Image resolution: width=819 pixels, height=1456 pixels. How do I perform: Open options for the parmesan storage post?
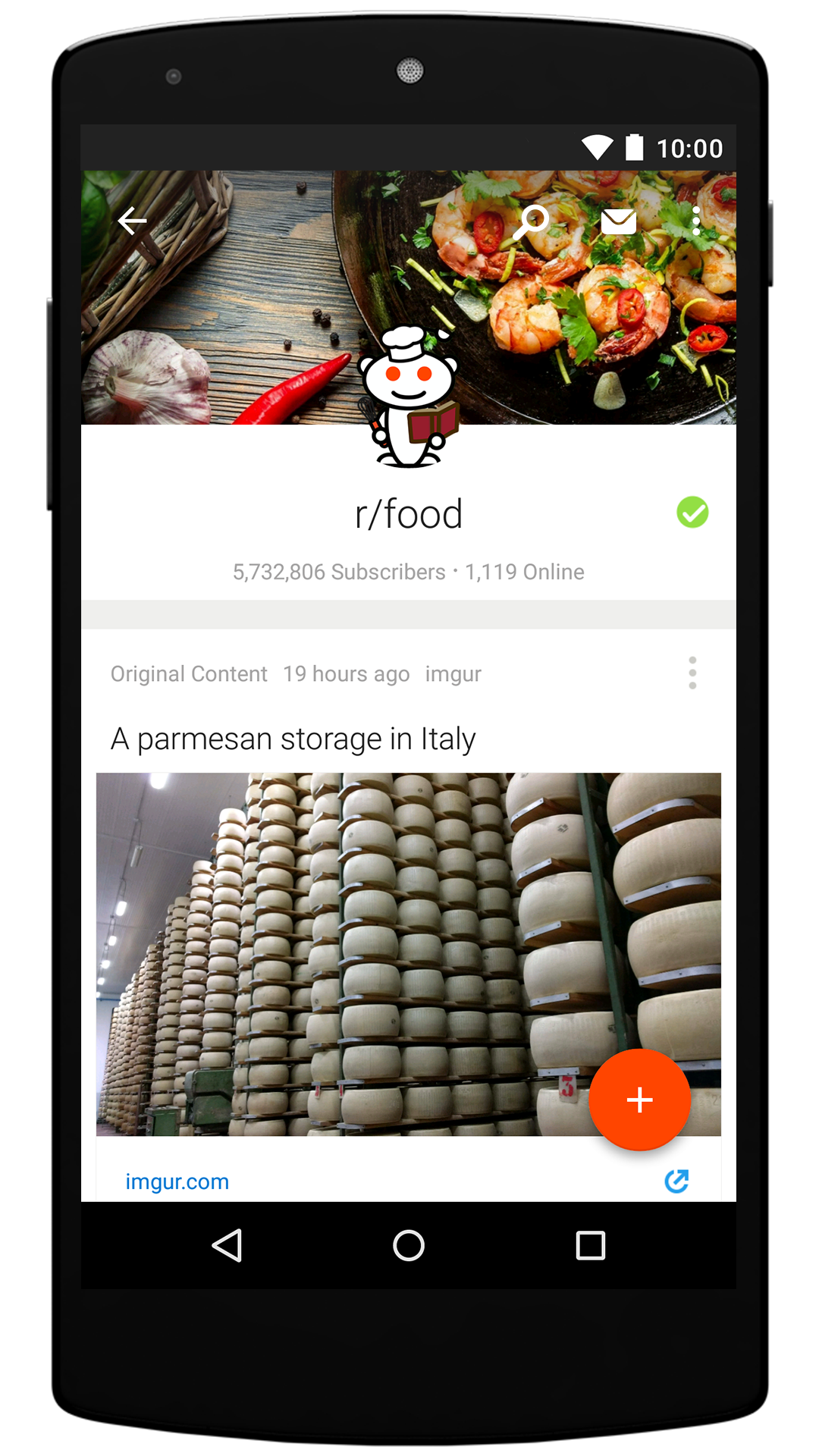pos(692,673)
